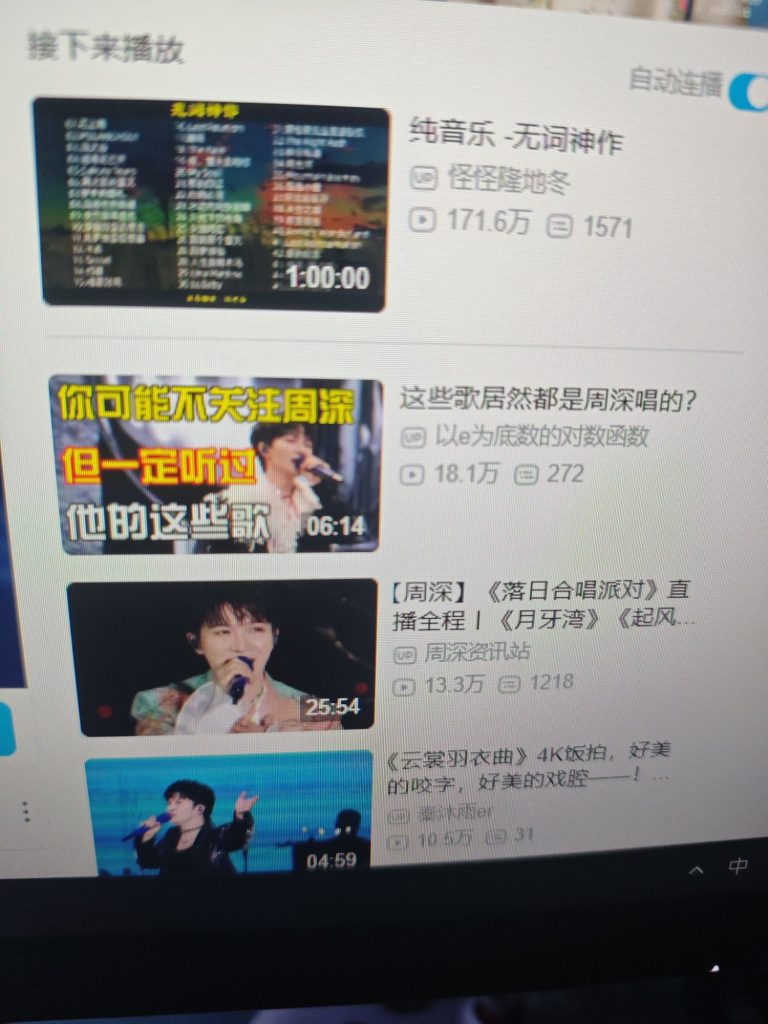Visit uploader 以e为底数的对数函数
Image resolution: width=768 pixels, height=1024 pixels.
pos(541,437)
